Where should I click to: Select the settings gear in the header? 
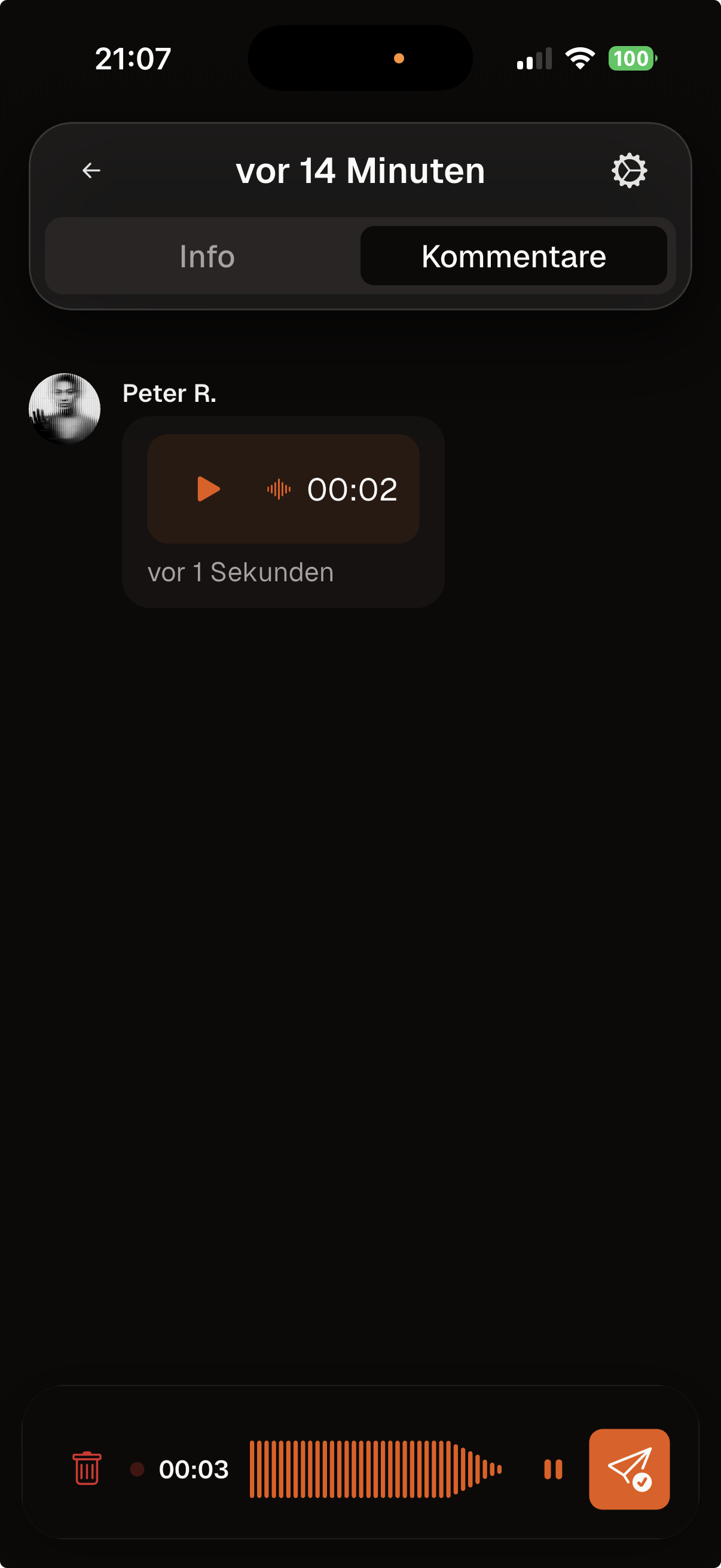click(x=628, y=170)
